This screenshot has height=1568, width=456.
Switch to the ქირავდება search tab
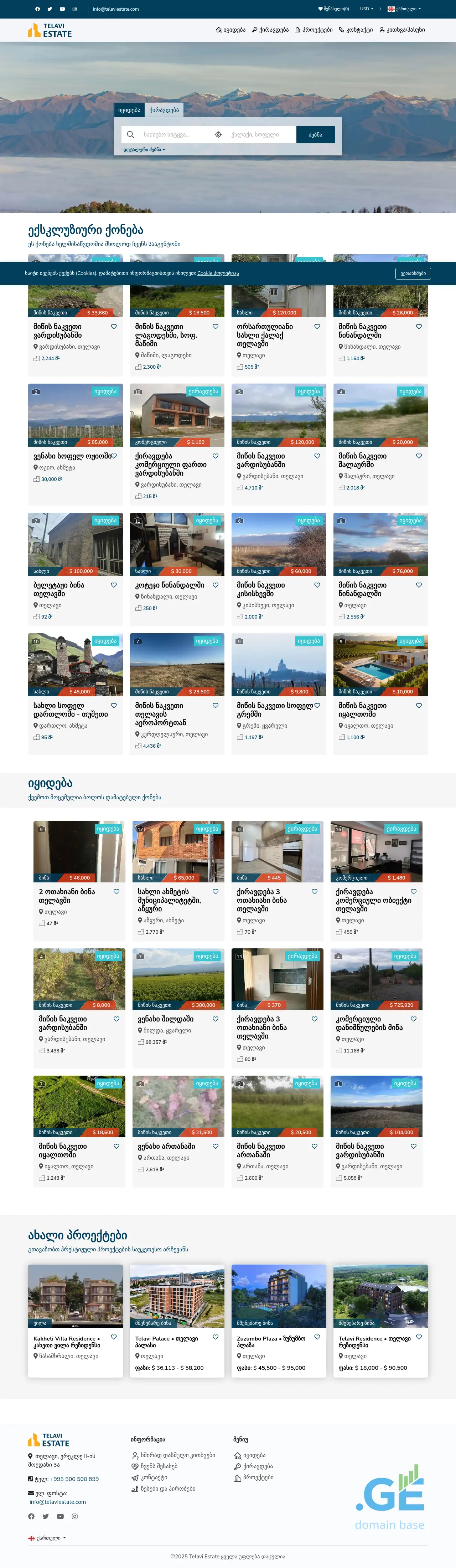pos(164,110)
